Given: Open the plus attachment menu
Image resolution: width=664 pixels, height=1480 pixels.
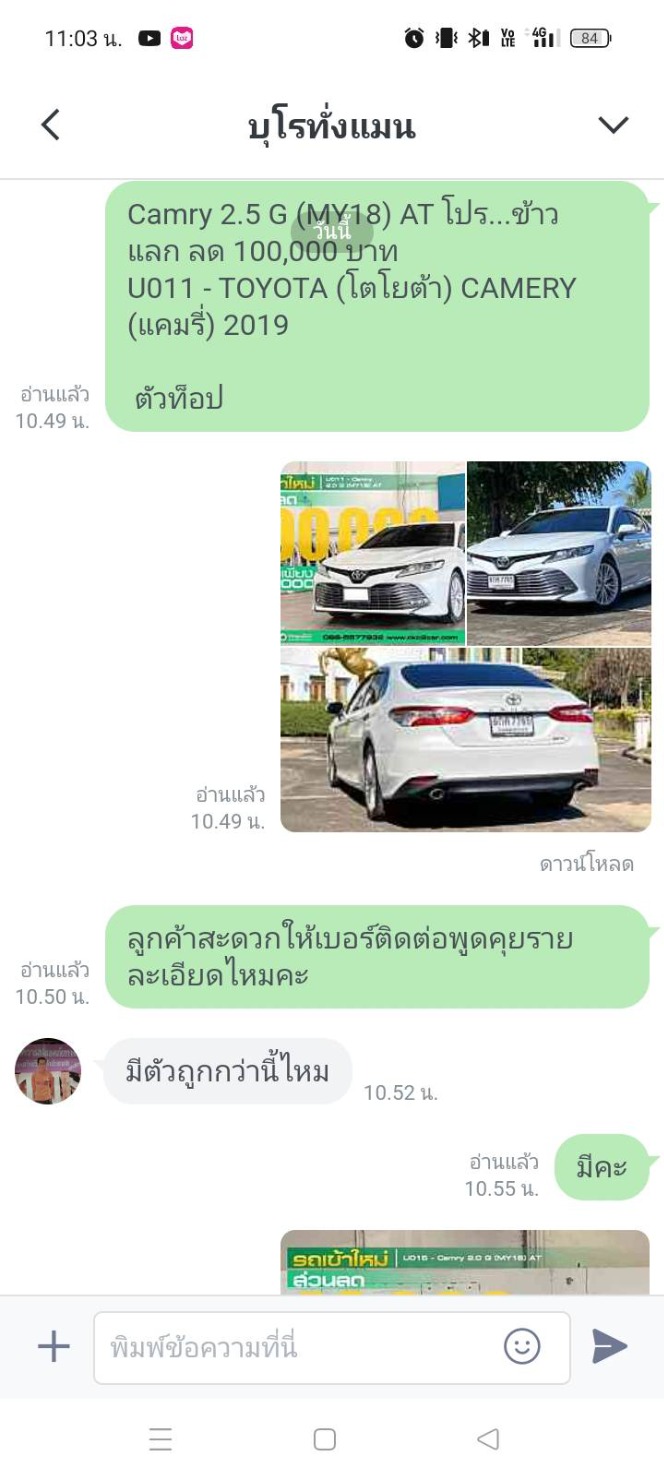Looking at the screenshot, I should 53,1347.
